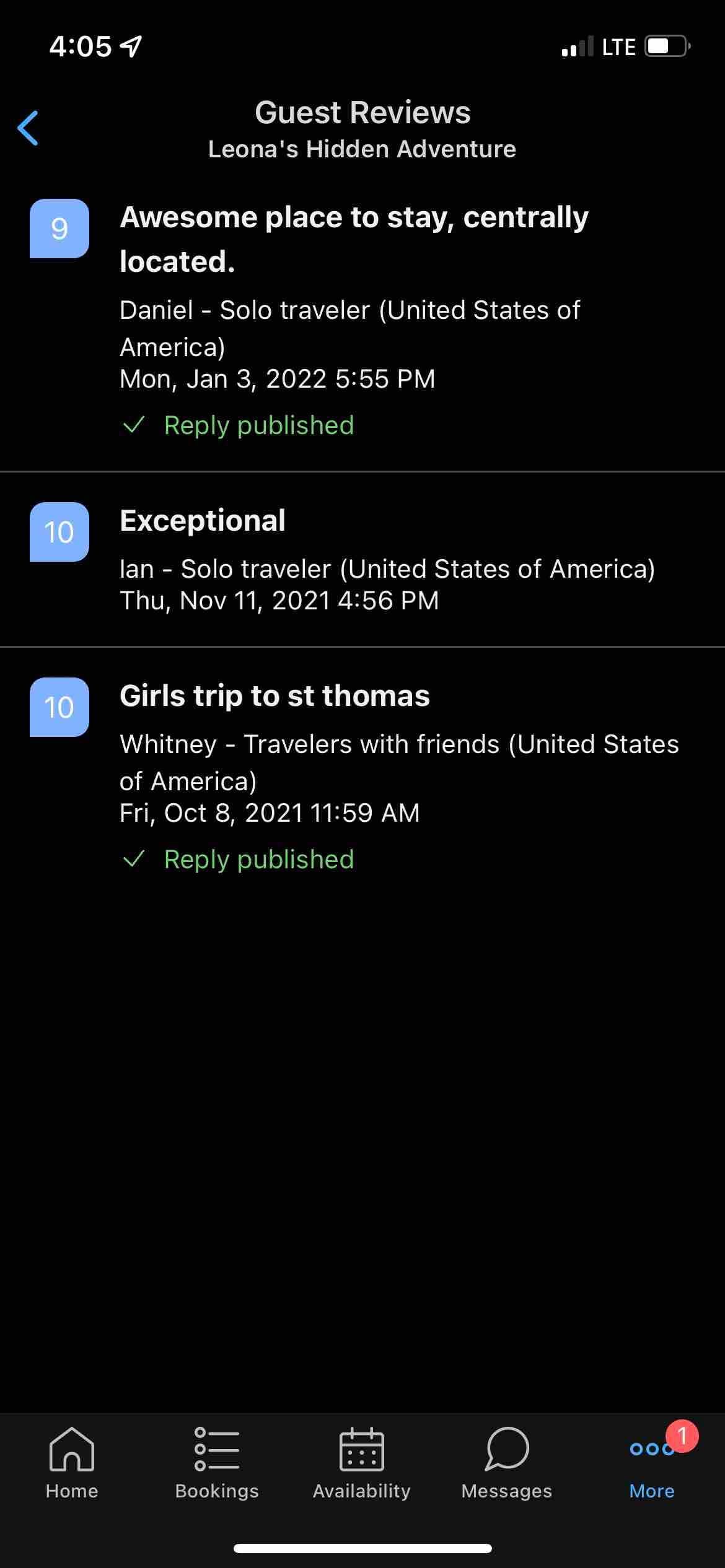Select the More tab
This screenshot has height=1568, width=725.
(652, 1463)
